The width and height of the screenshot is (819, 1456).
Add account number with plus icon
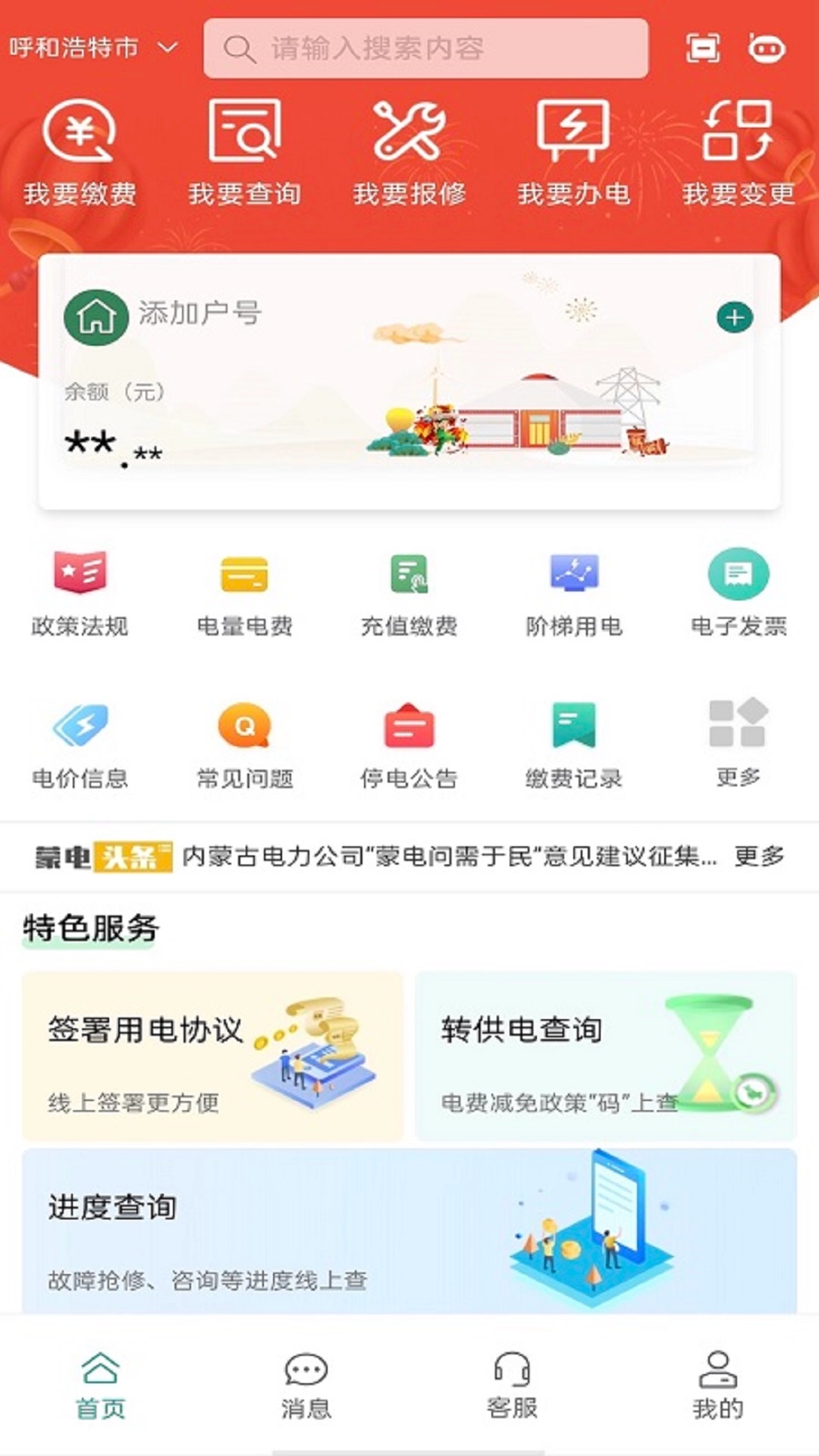click(x=734, y=317)
